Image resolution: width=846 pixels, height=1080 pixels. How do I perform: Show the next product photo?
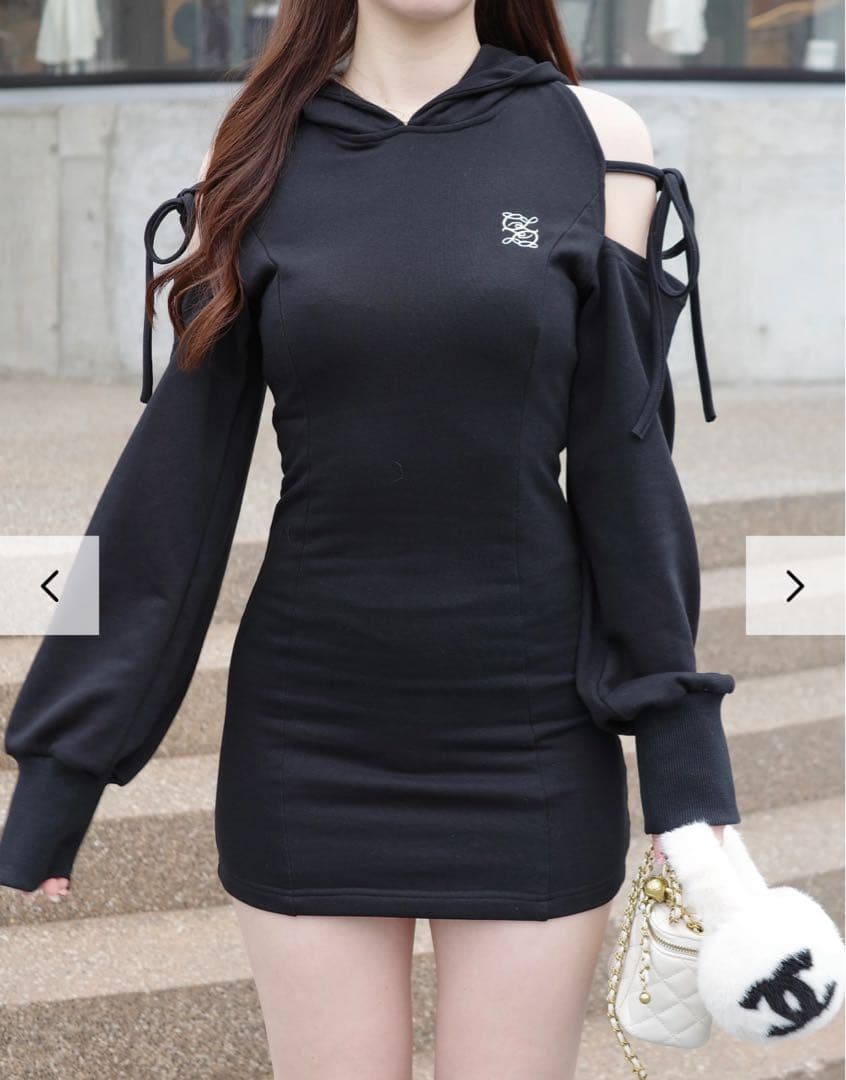pyautogui.click(x=795, y=586)
